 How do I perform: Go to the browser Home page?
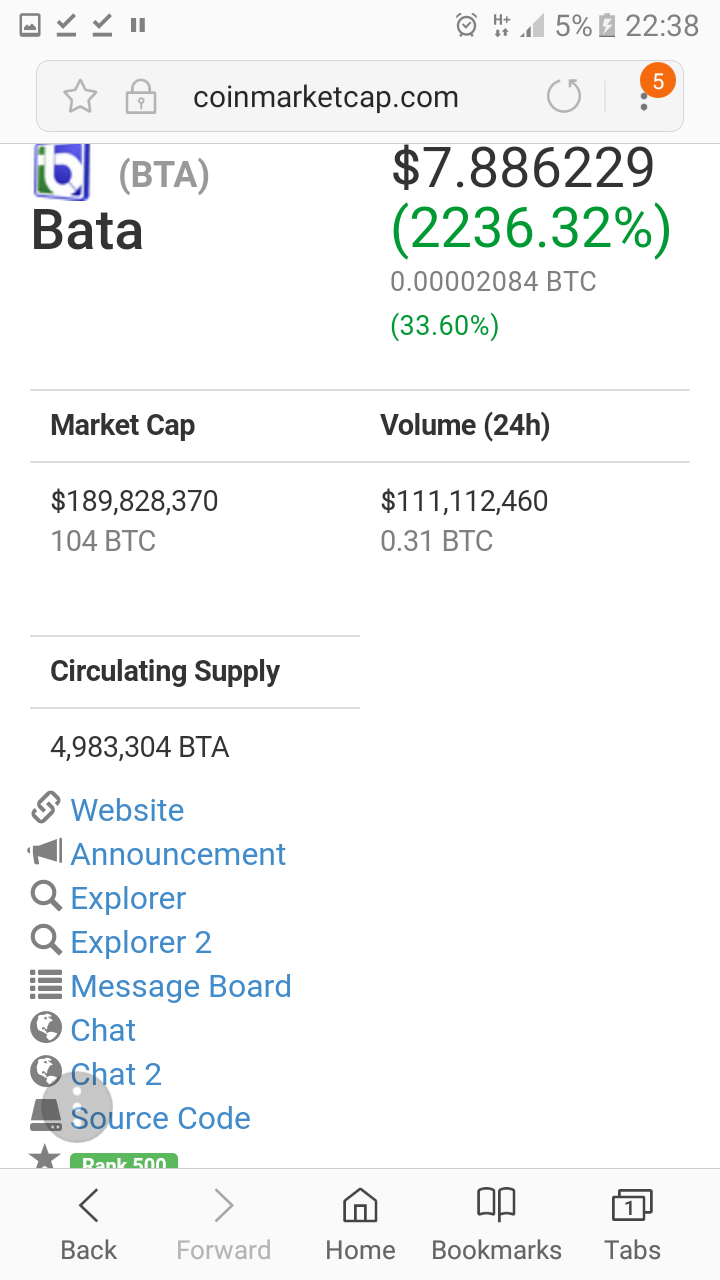coord(360,1224)
